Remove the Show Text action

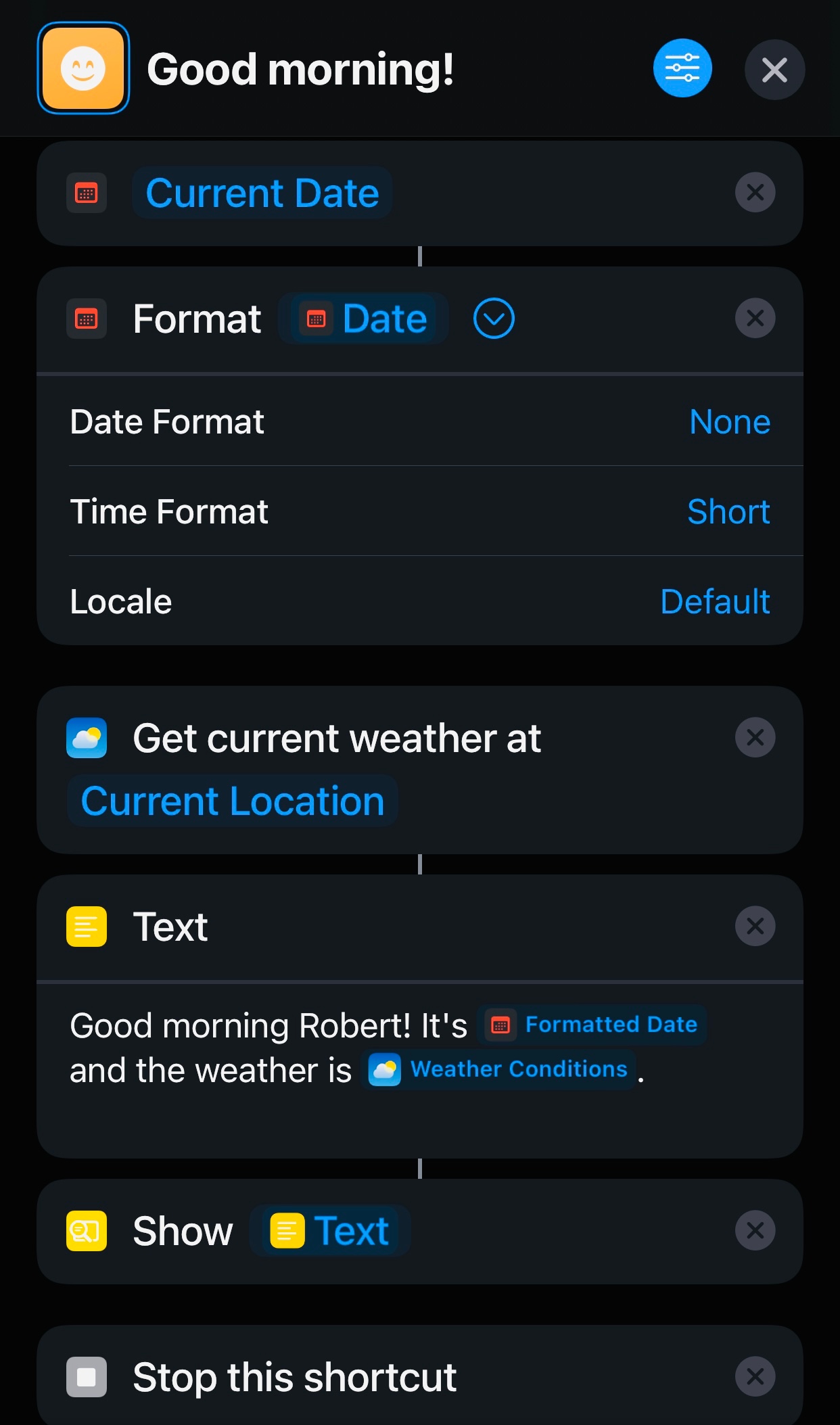point(755,1230)
